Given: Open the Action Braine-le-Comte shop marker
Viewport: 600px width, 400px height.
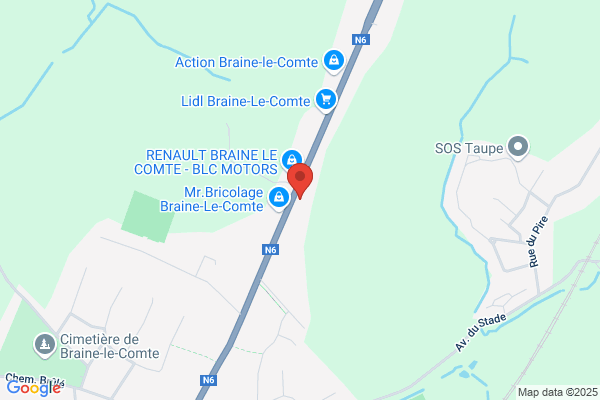Looking at the screenshot, I should (x=332, y=62).
